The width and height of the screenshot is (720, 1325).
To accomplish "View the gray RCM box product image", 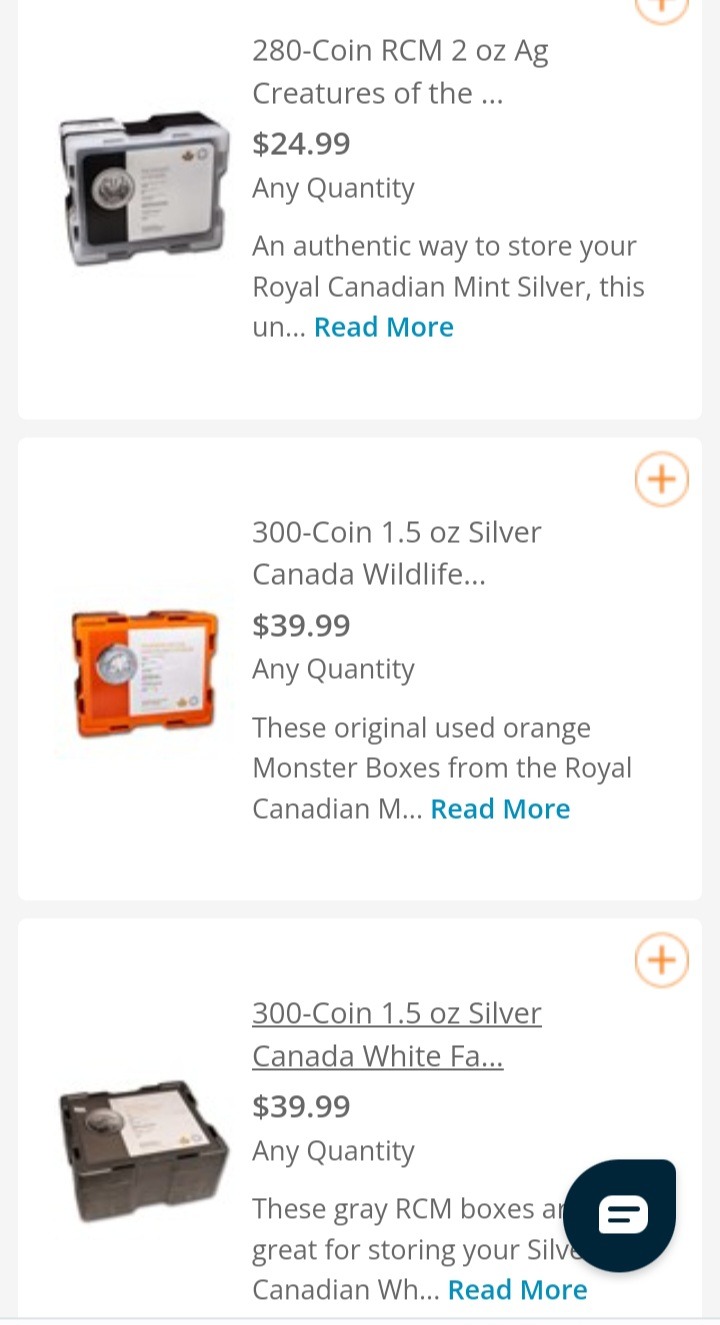I will click(x=143, y=1150).
